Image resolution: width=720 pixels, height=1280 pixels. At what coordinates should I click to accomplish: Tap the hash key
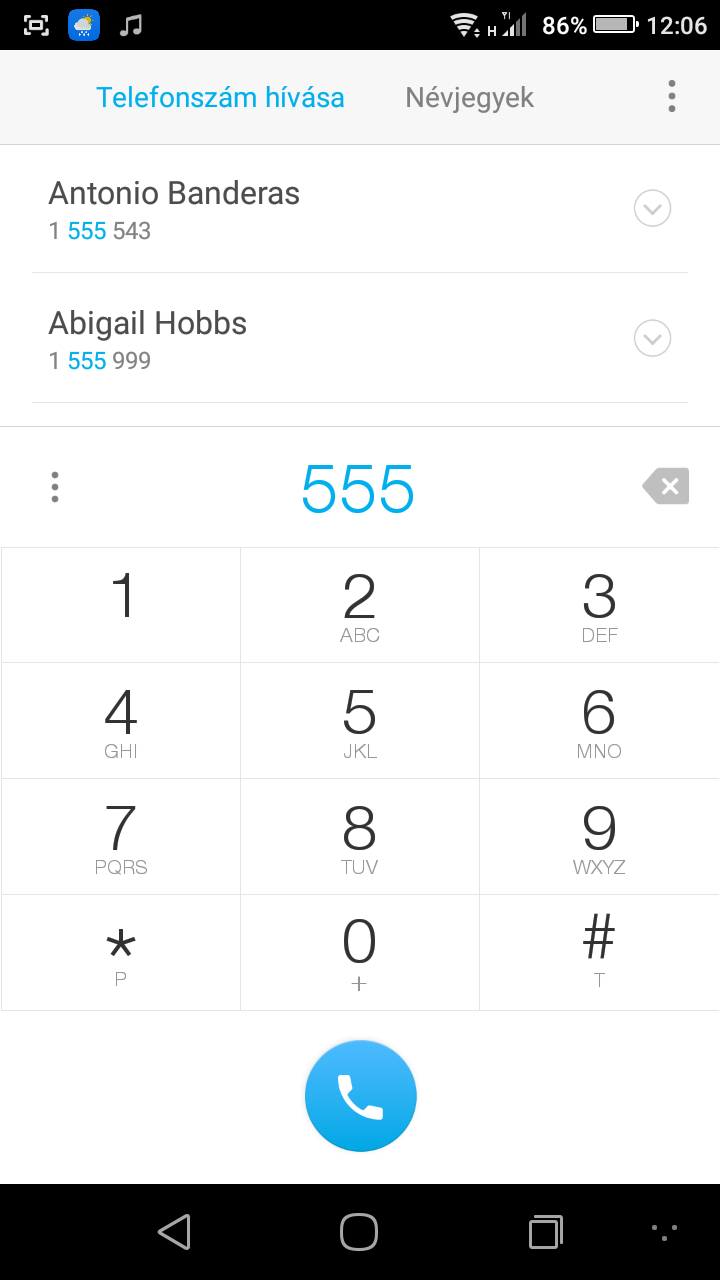pos(599,953)
